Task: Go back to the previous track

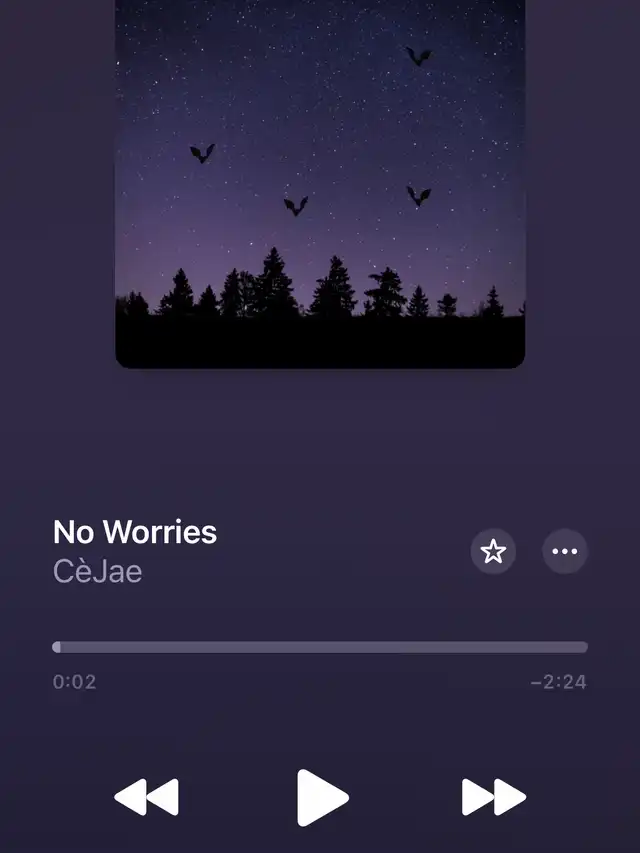Action: click(x=147, y=797)
